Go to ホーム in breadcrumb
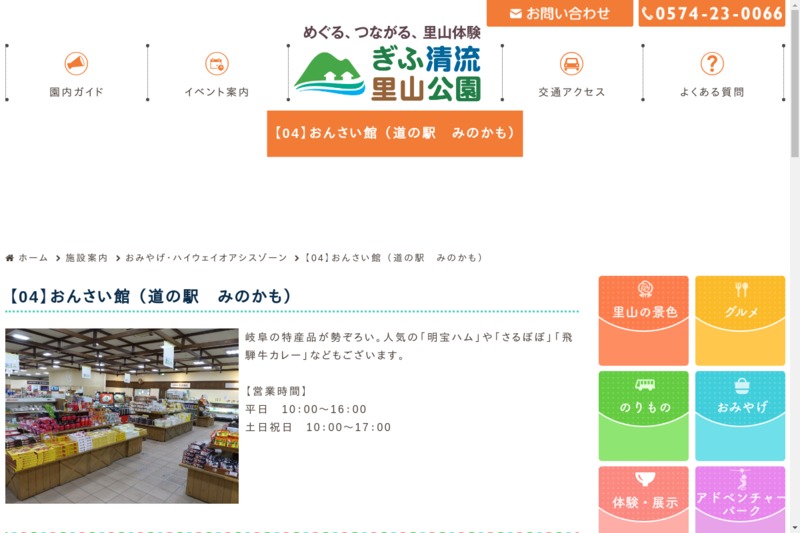 32,258
